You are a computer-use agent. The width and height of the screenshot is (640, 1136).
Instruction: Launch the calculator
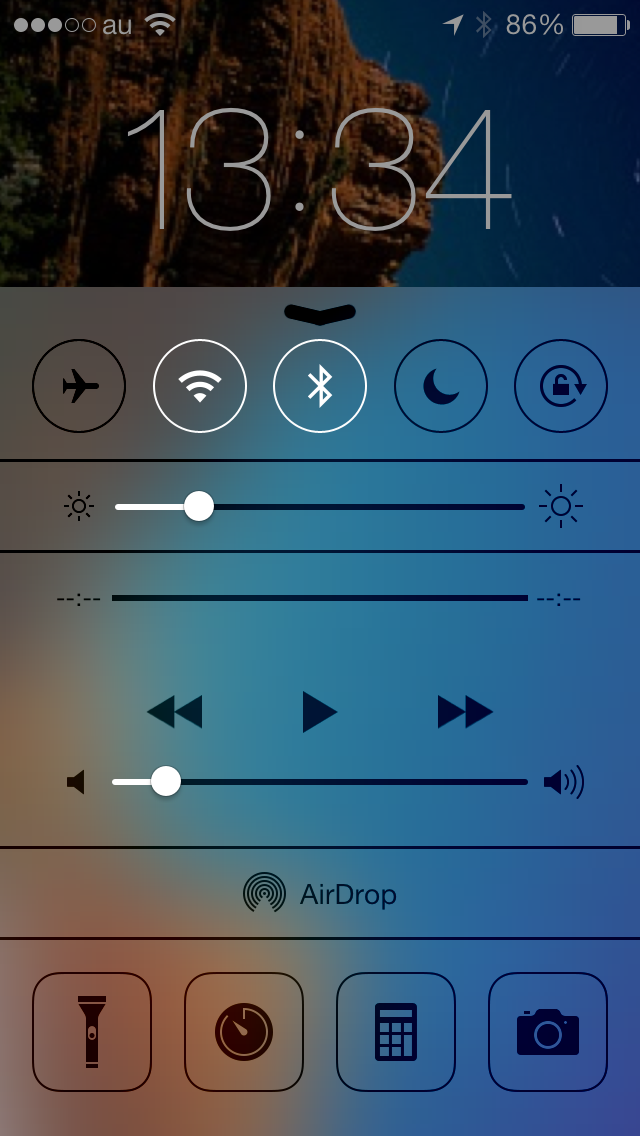click(x=396, y=1032)
